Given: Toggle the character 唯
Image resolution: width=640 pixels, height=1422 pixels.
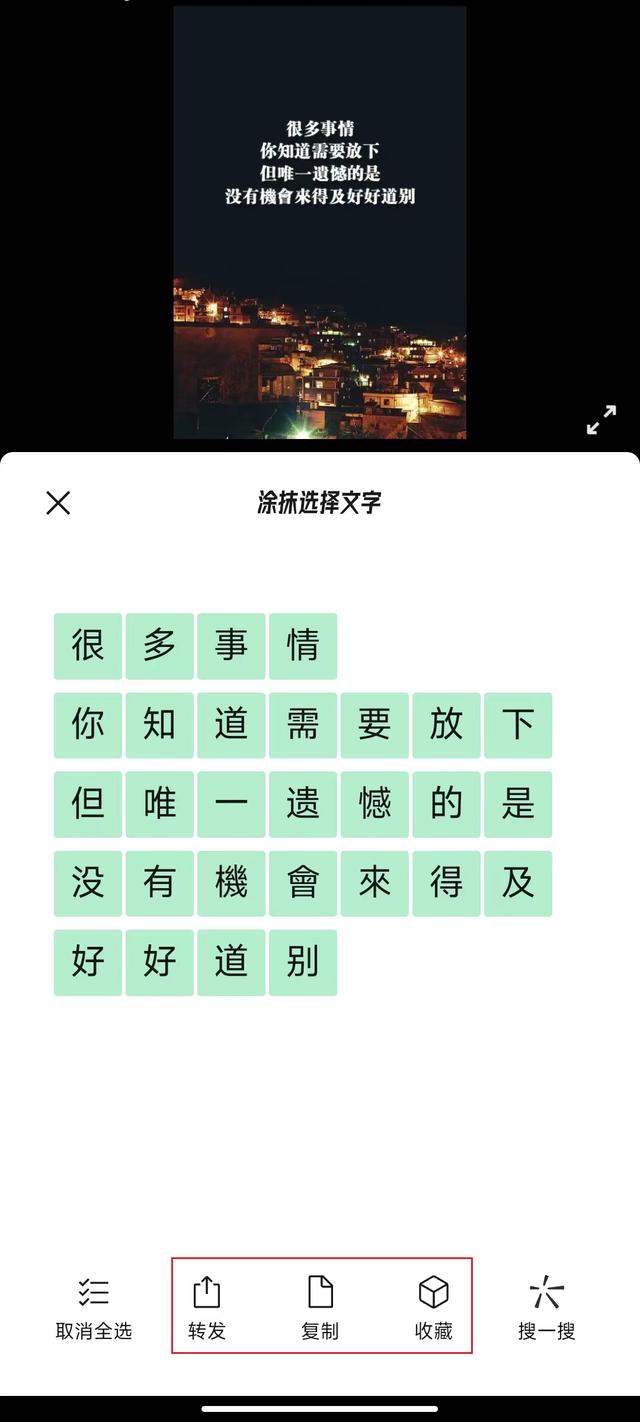Looking at the screenshot, I should point(160,804).
